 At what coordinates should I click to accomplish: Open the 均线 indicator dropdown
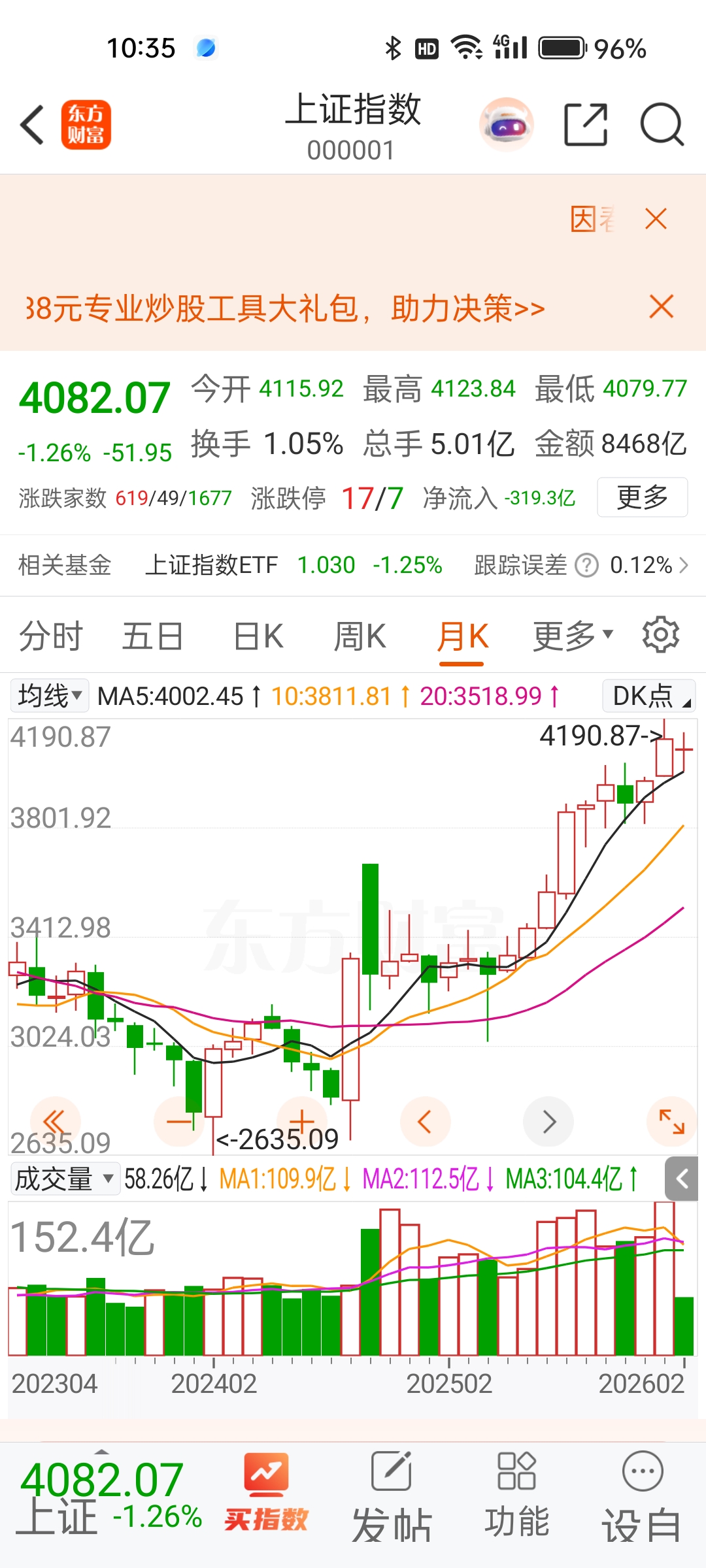coord(50,696)
